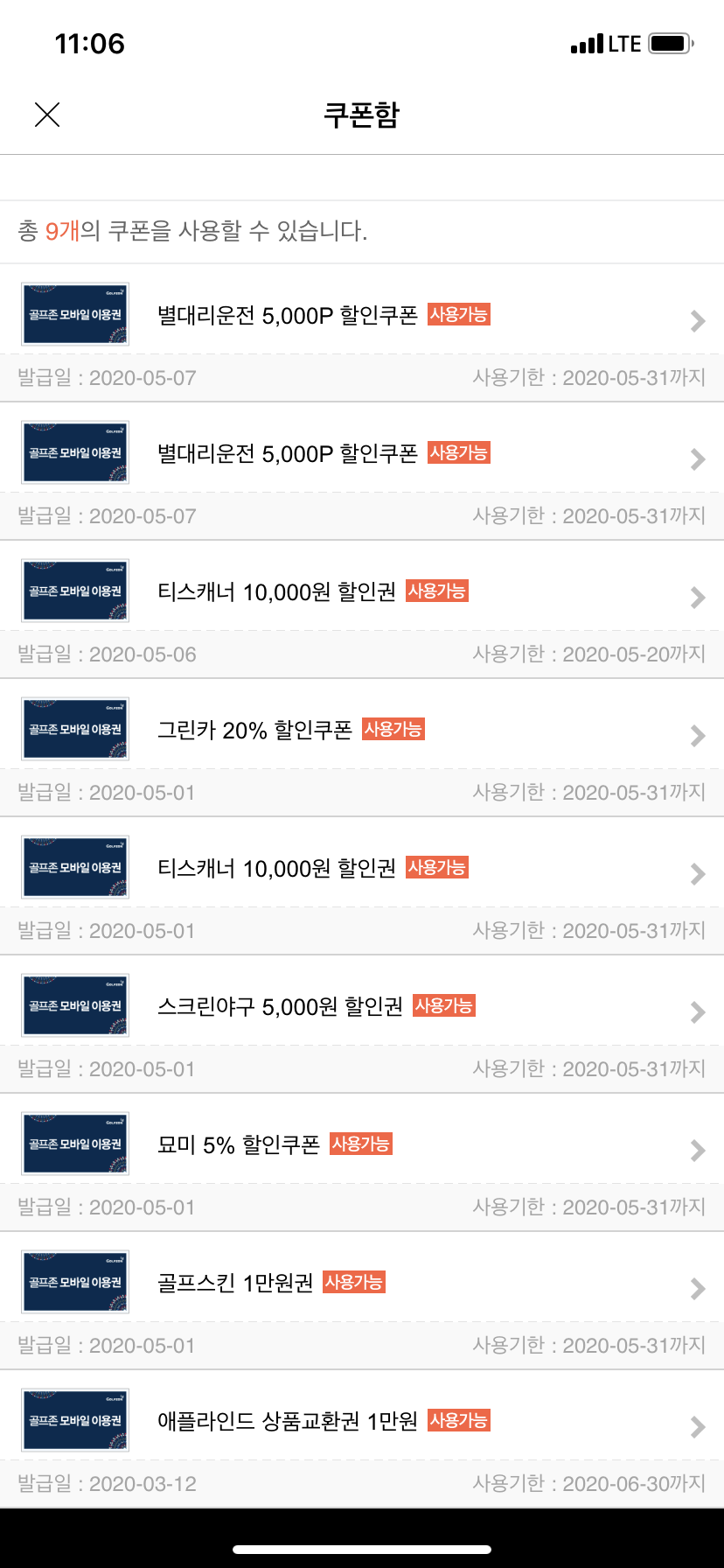The image size is (724, 1568).
Task: Open the 골프스킨 1만원권 coupon
Action: pos(361,1284)
